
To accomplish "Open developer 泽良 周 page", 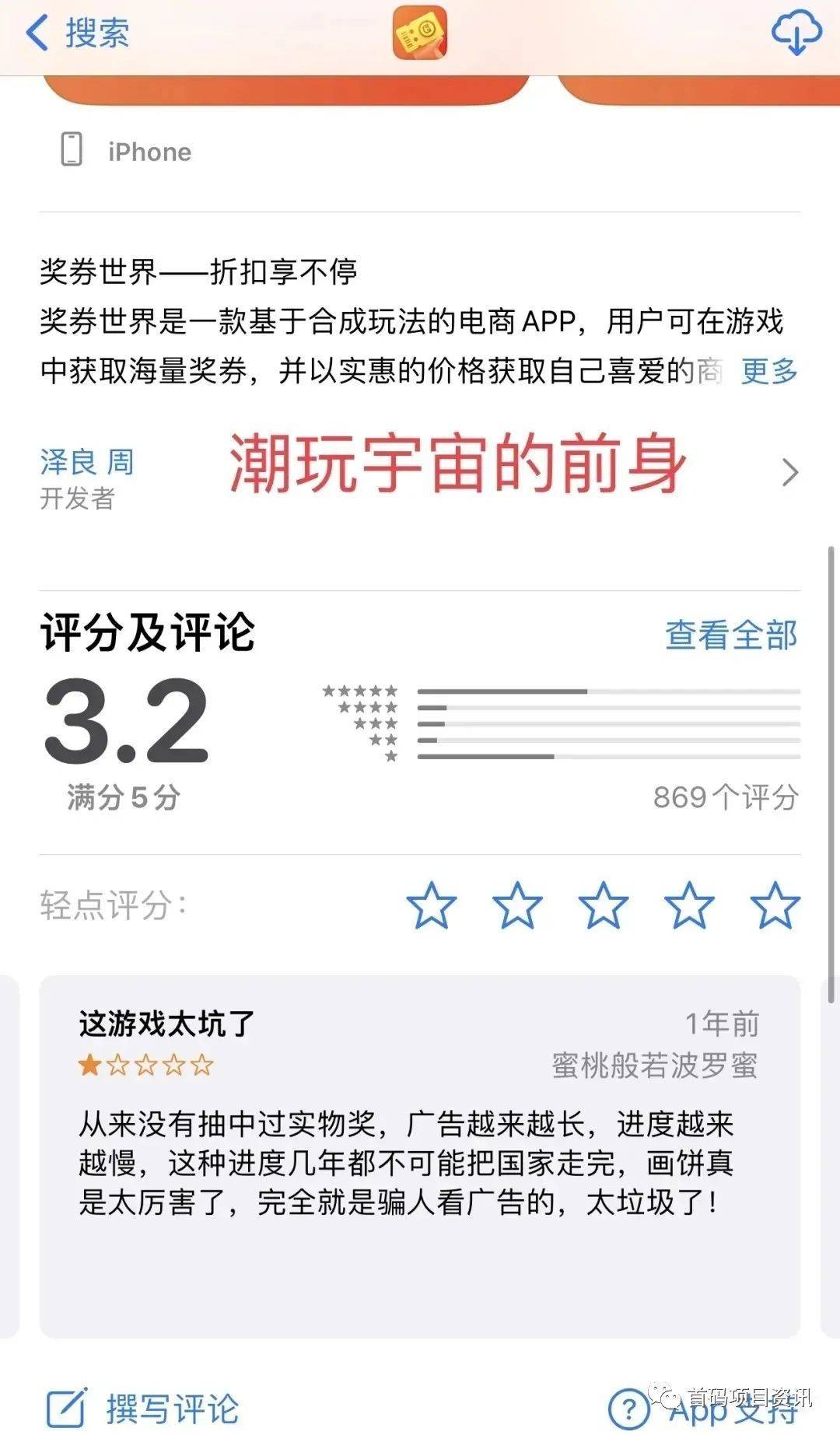I will pos(87,462).
